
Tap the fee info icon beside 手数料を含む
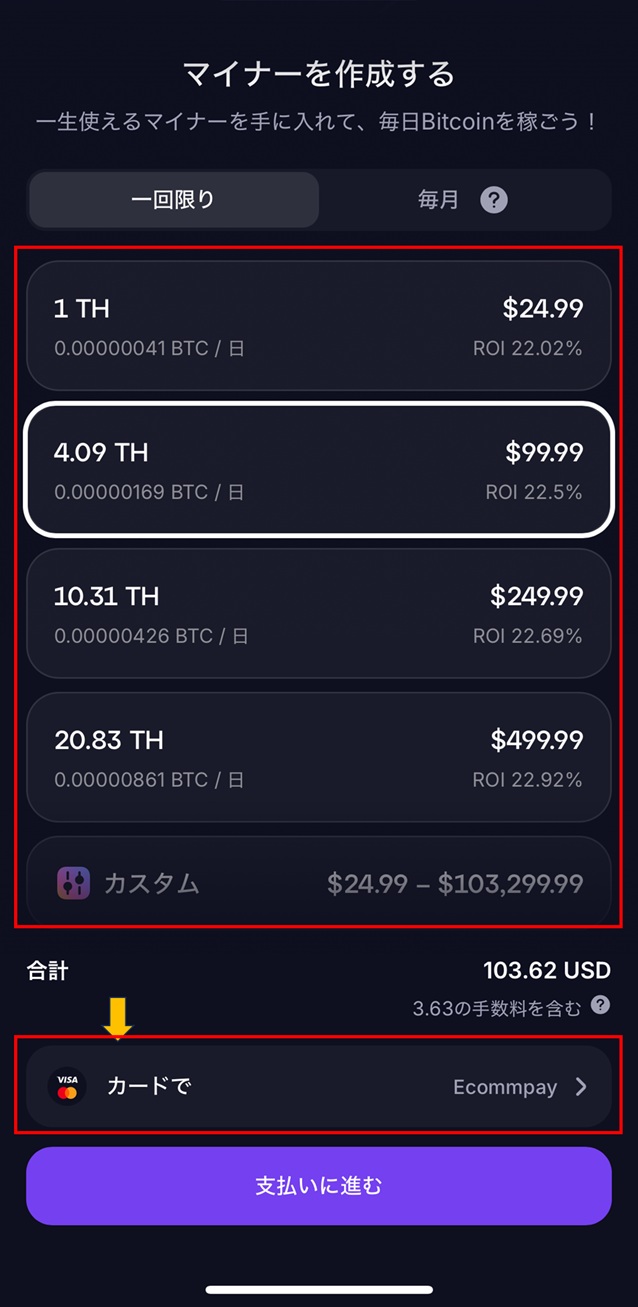pyautogui.click(x=600, y=1005)
